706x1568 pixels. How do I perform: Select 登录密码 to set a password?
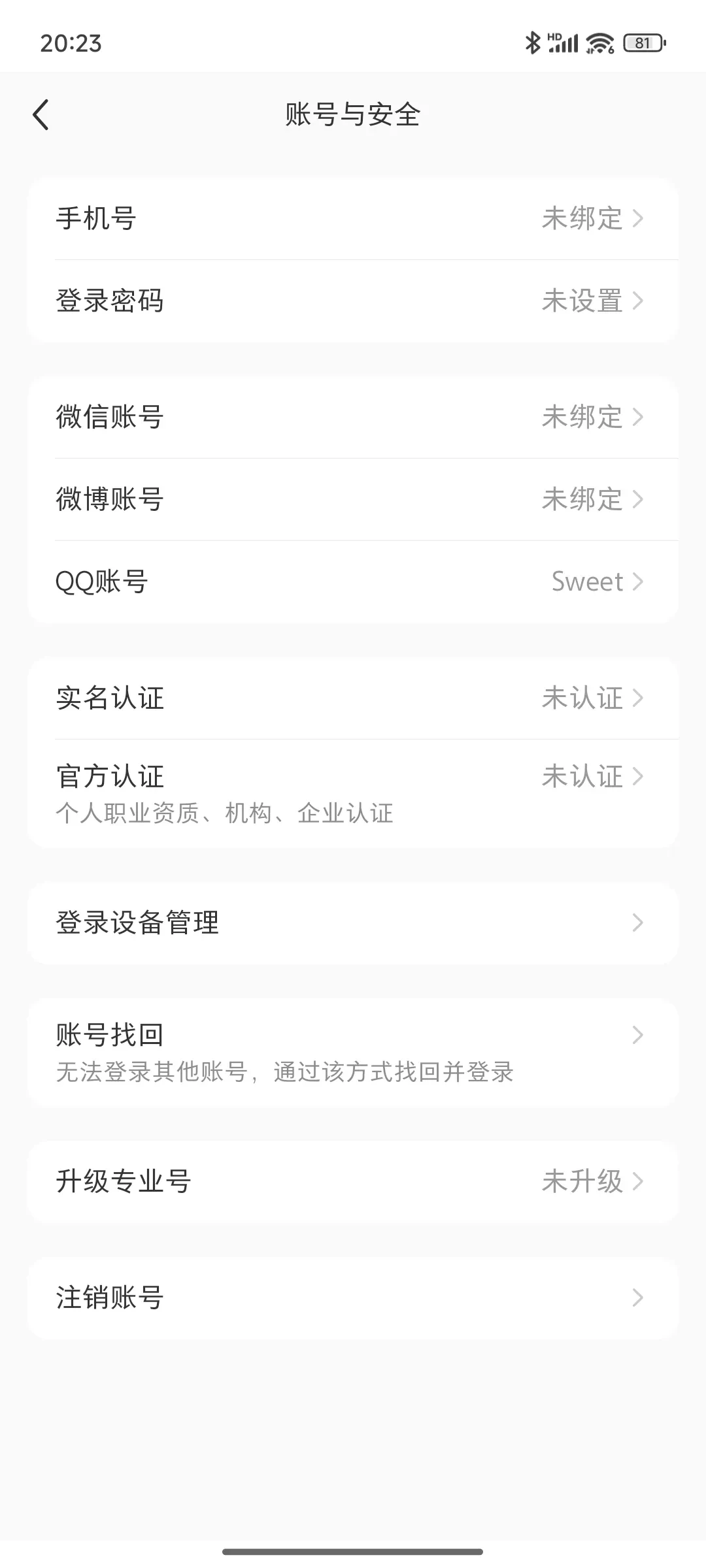(353, 301)
